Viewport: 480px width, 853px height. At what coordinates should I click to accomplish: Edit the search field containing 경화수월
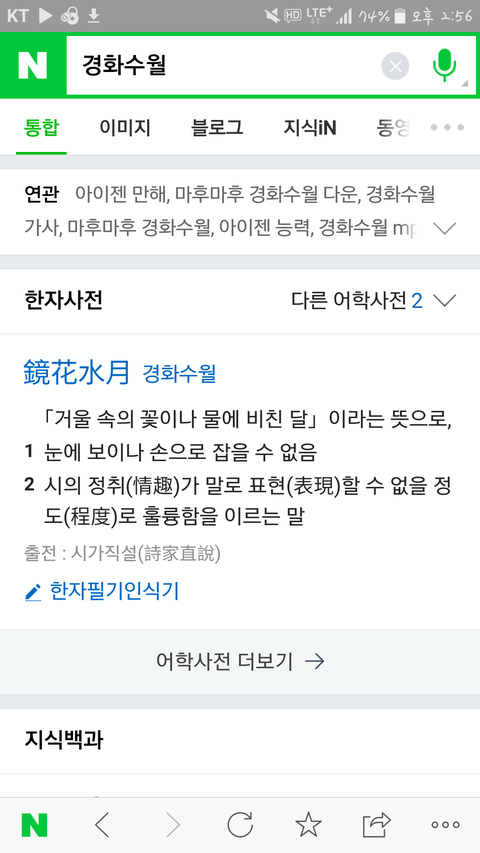coord(218,66)
